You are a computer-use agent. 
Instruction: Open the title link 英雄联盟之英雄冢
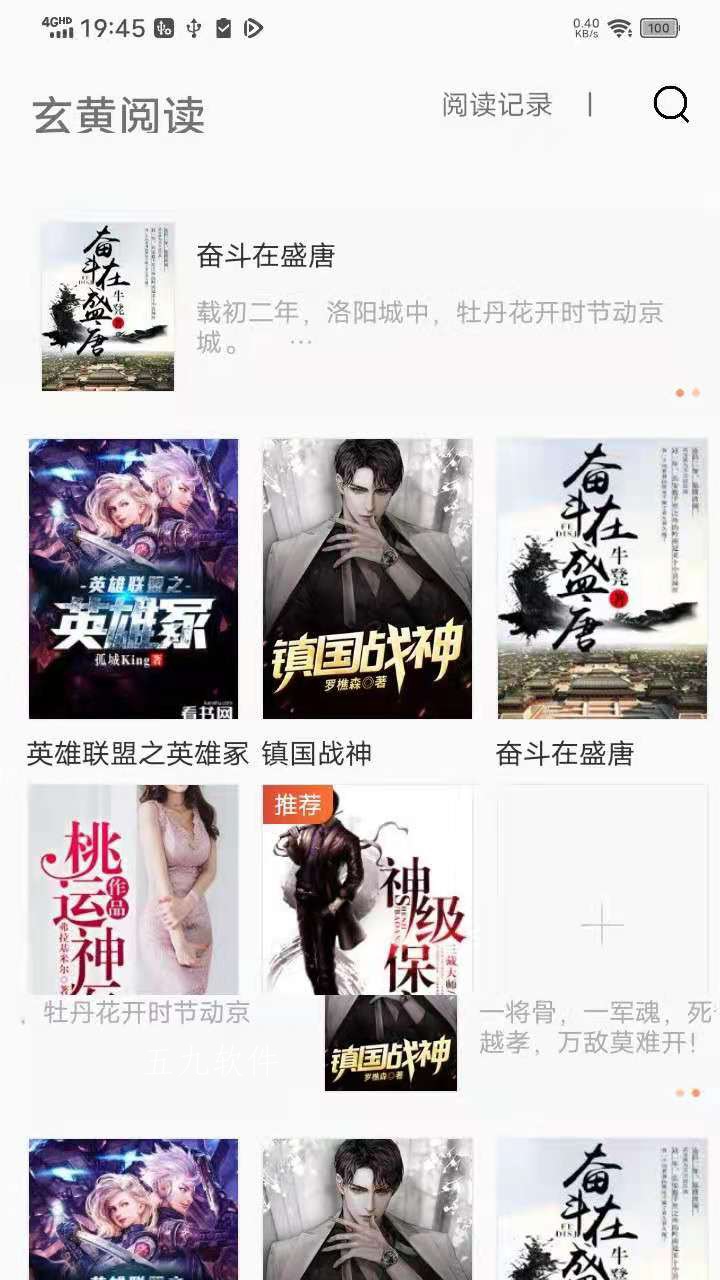coord(133,755)
